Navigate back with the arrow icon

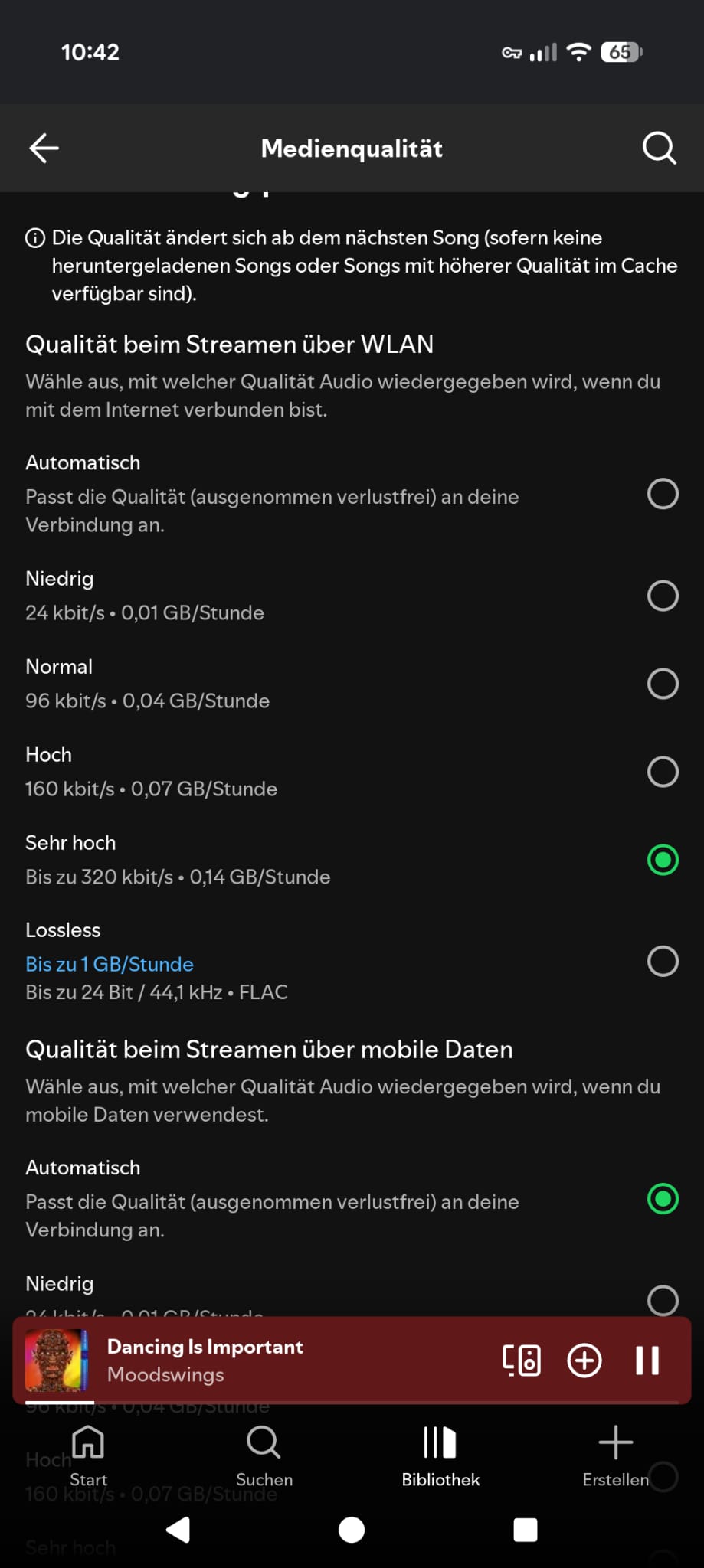tap(44, 148)
